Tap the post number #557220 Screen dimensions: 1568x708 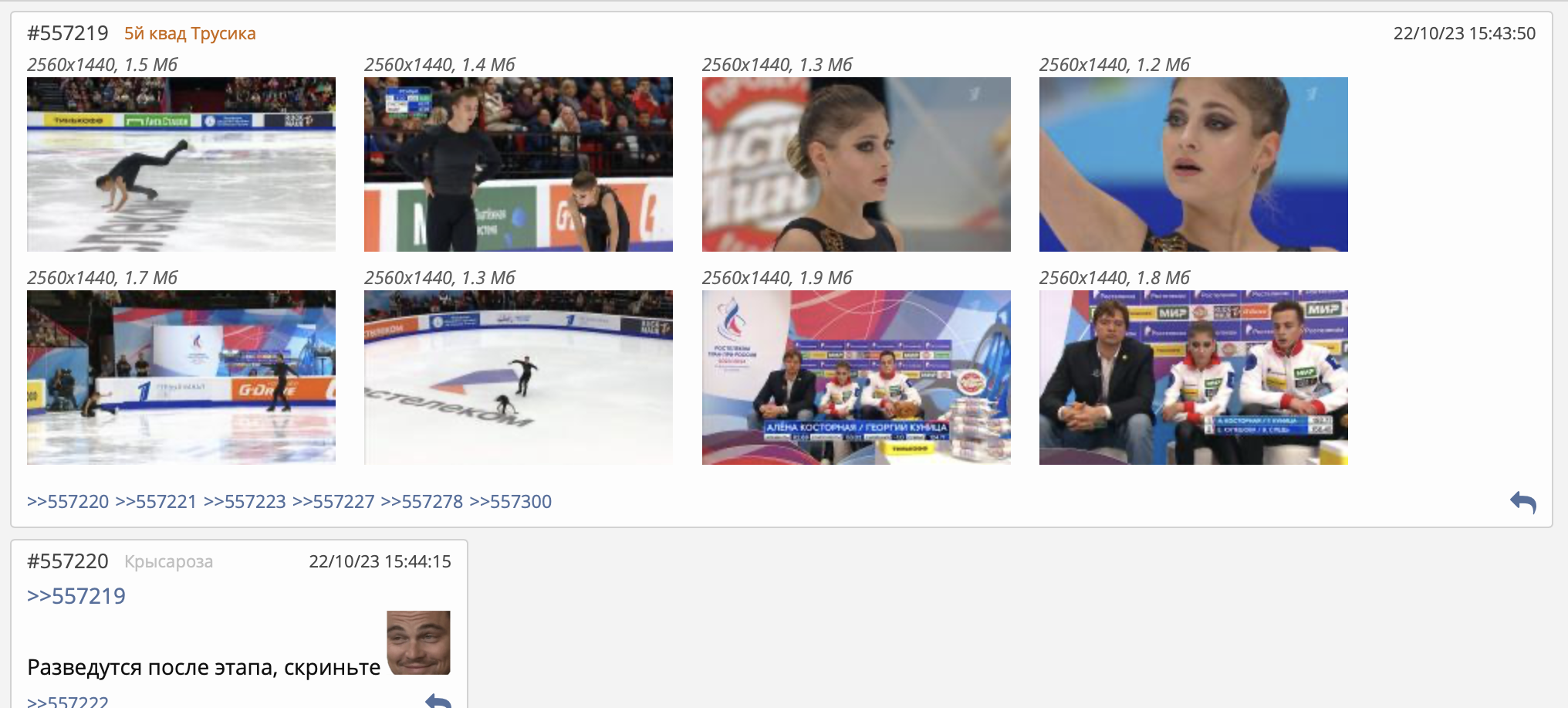[x=68, y=561]
